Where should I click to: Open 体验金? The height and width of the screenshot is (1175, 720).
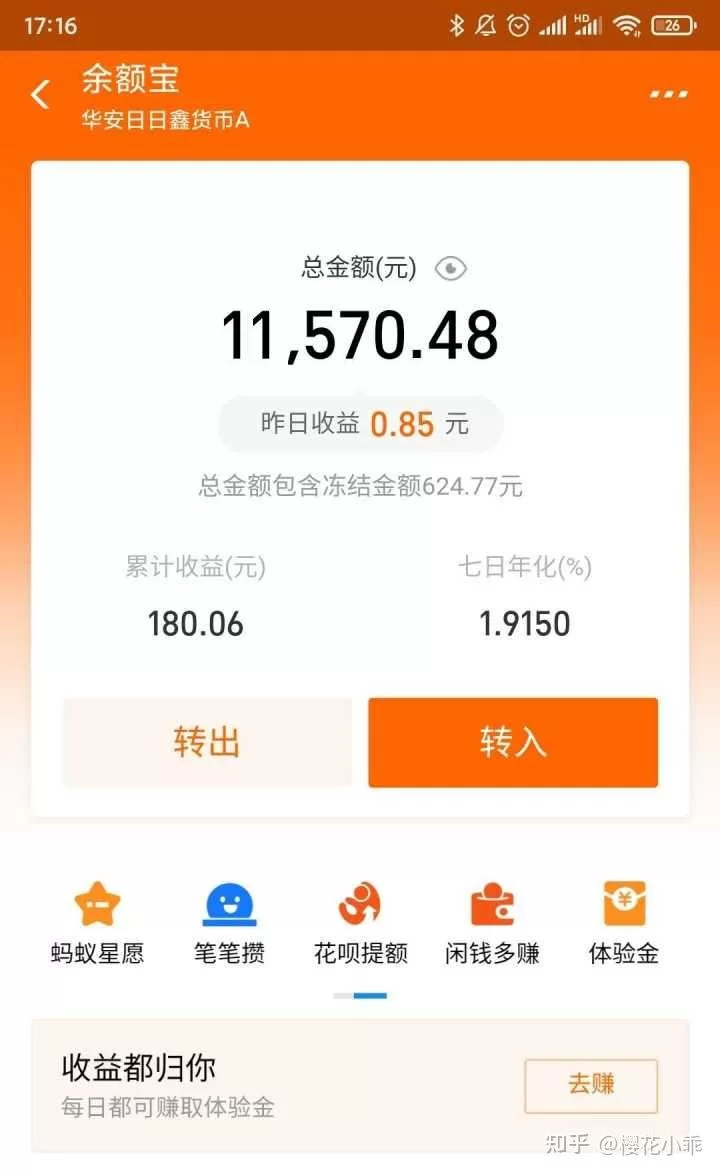(624, 922)
